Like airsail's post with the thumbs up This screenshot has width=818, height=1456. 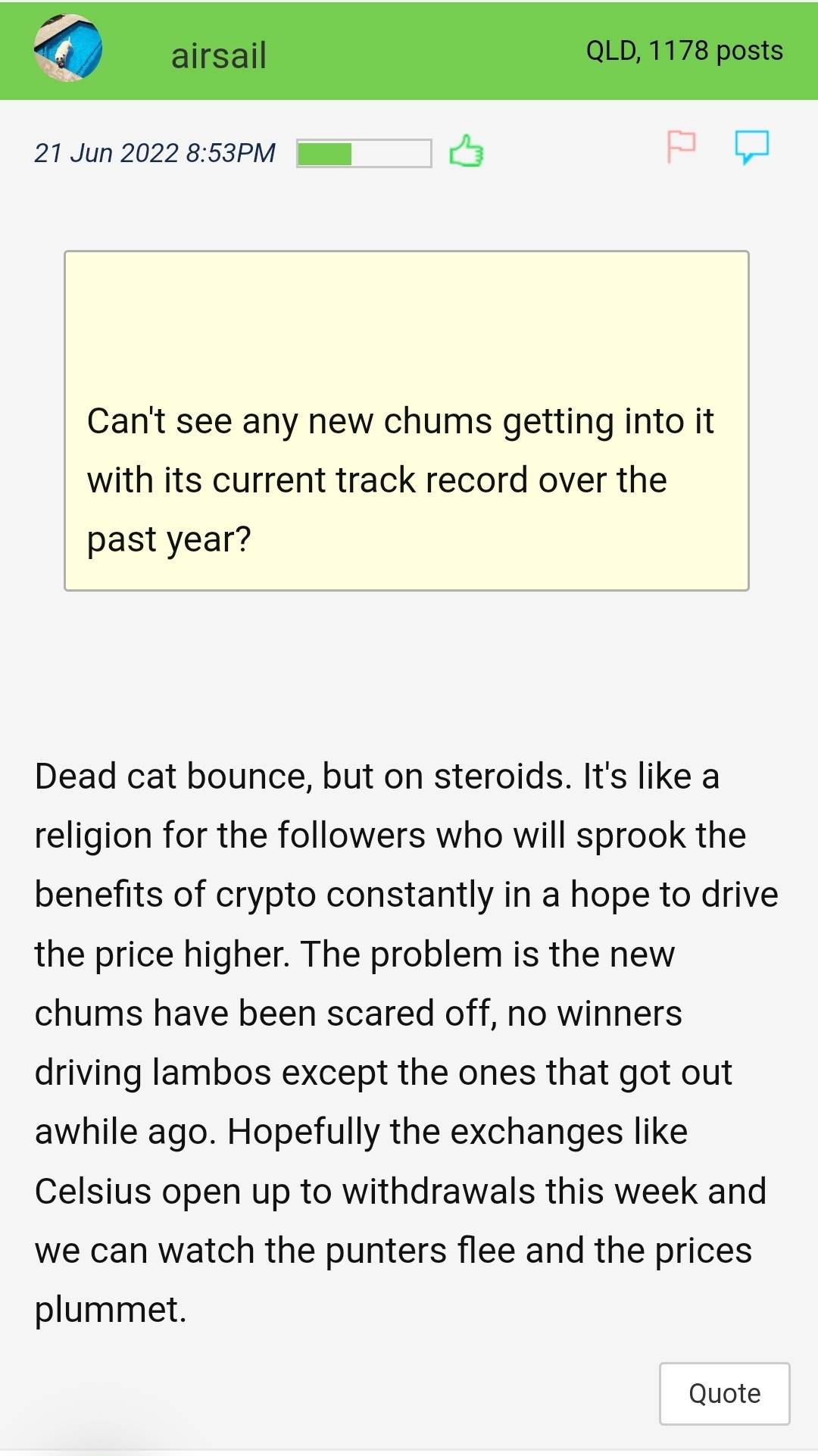pos(467,152)
